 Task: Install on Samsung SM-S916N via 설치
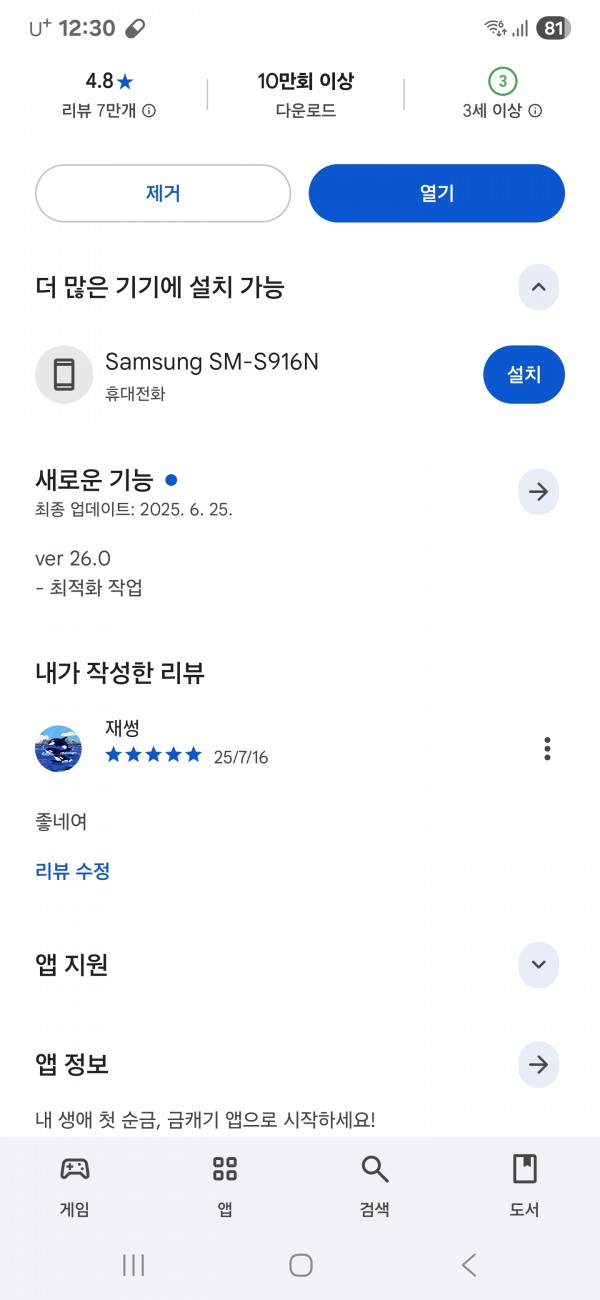[x=524, y=375]
